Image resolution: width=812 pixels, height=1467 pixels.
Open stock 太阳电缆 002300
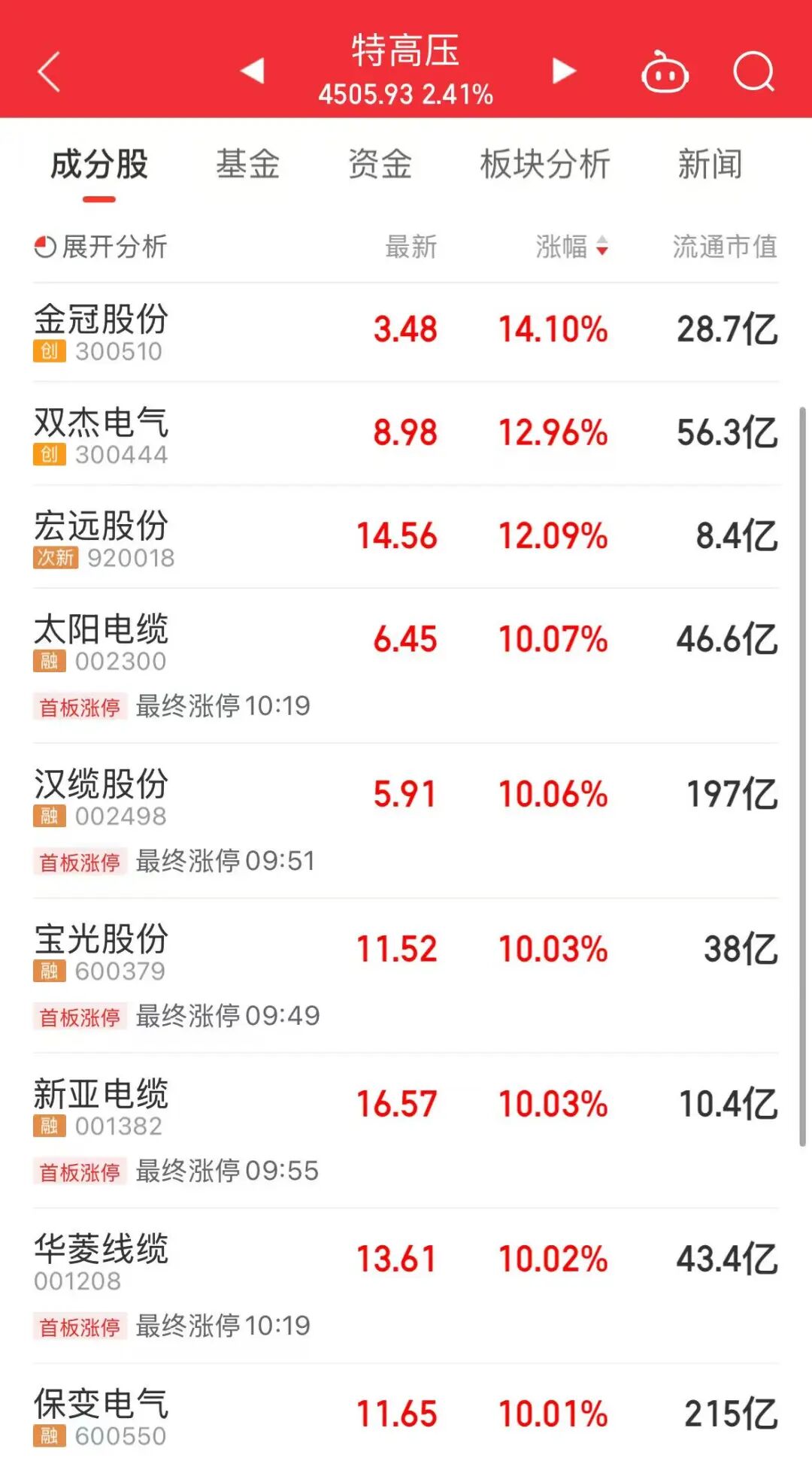(406, 666)
